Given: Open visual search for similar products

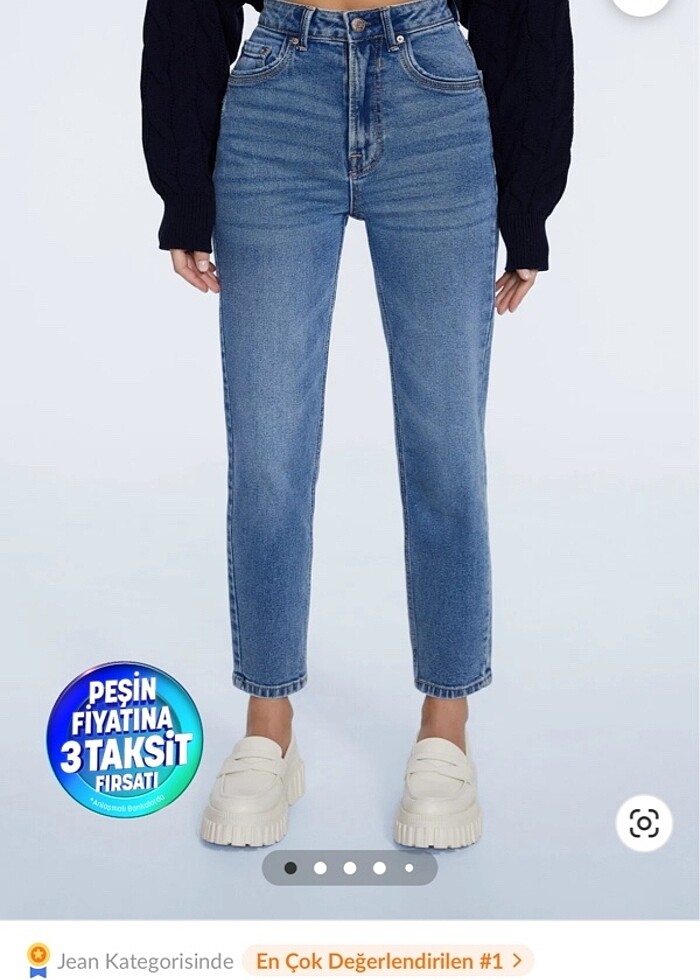Looking at the screenshot, I should pos(644,823).
